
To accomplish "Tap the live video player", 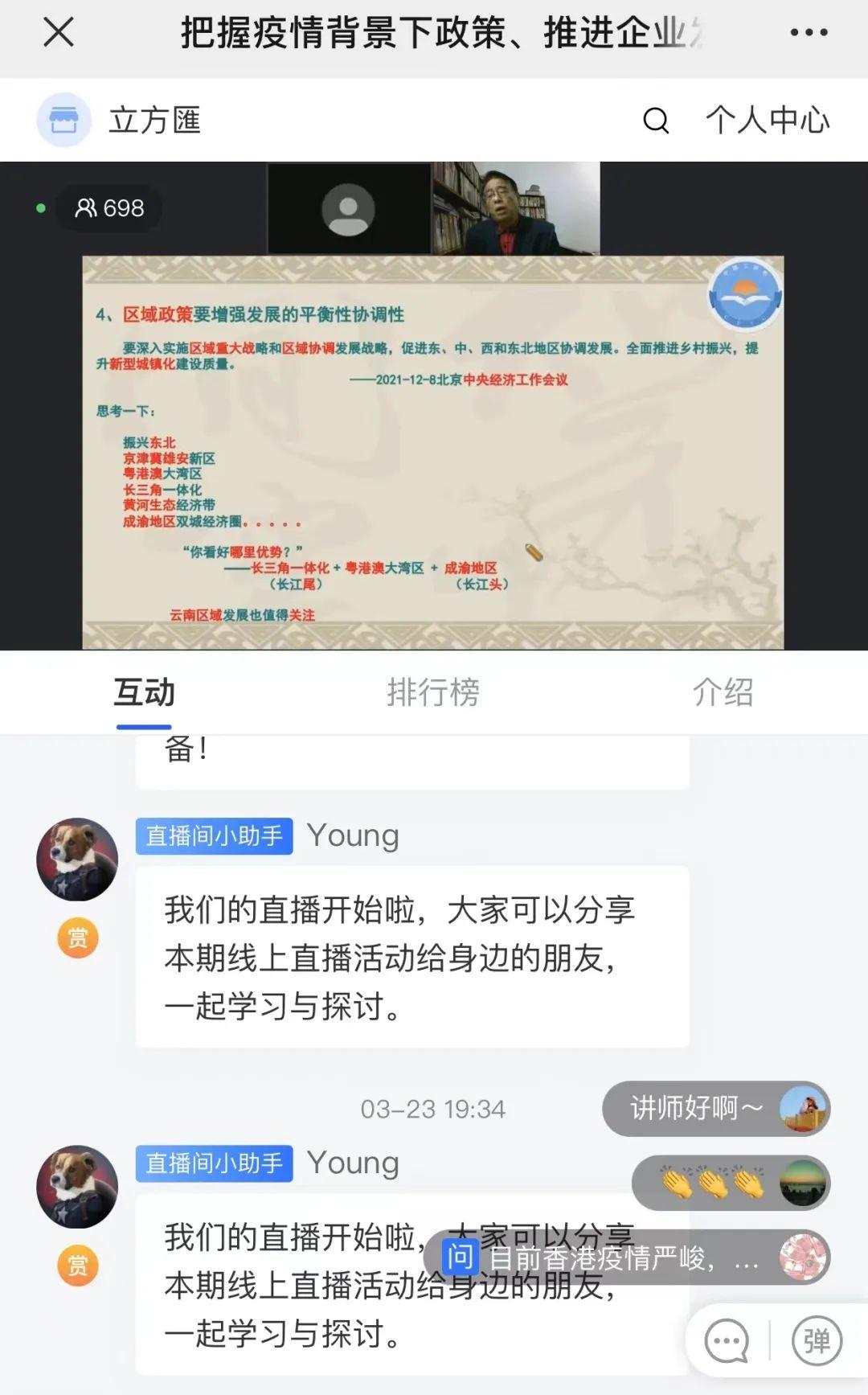I will point(433,450).
